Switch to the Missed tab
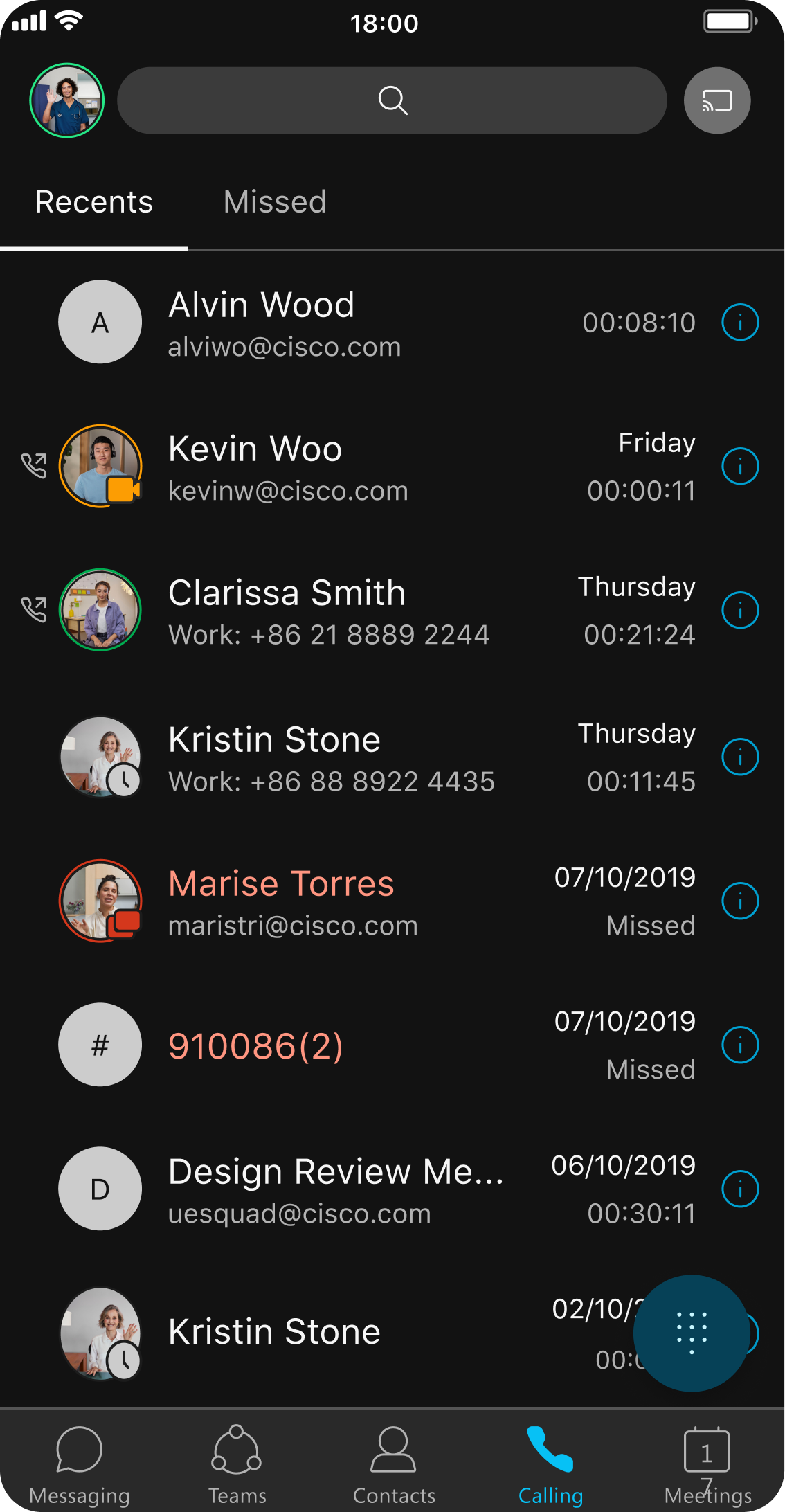 point(275,202)
